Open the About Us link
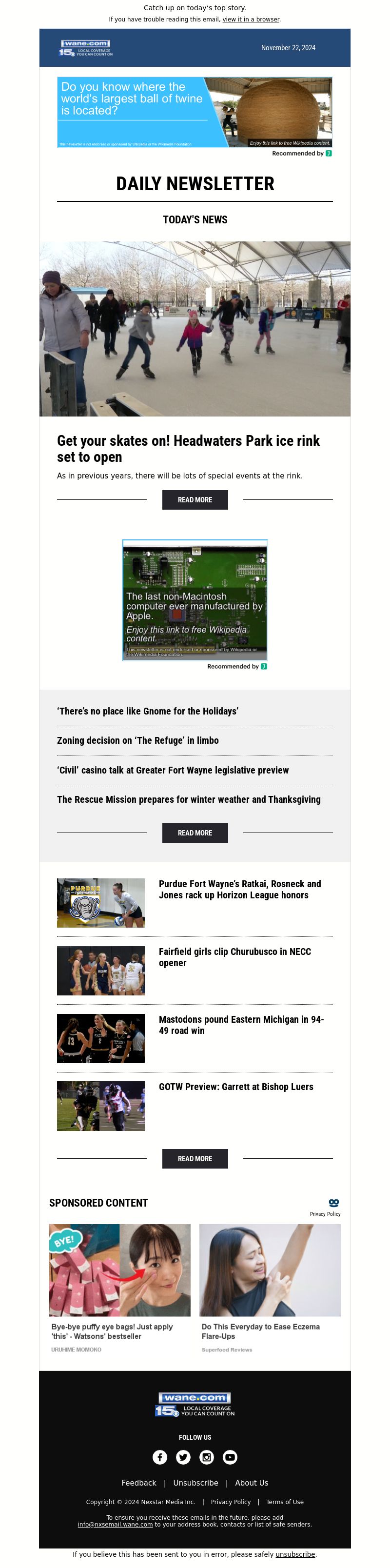The width and height of the screenshot is (390, 1568). pos(251,1483)
